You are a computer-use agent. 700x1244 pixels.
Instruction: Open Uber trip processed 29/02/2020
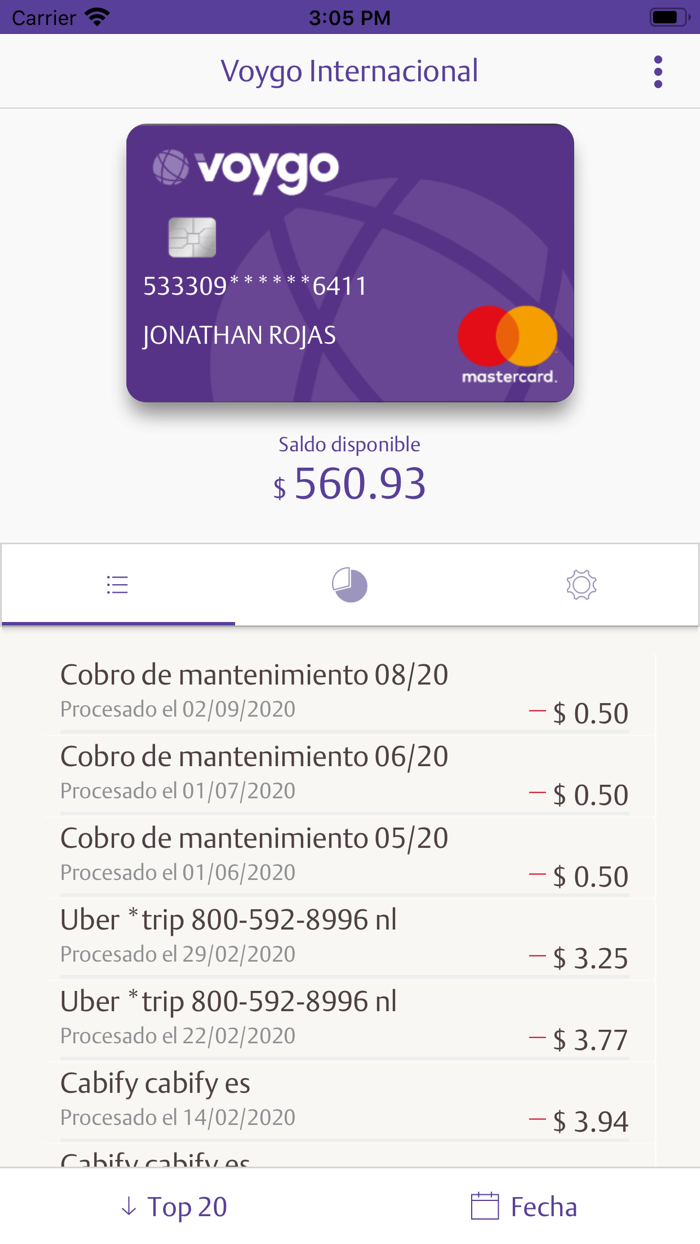(345, 937)
